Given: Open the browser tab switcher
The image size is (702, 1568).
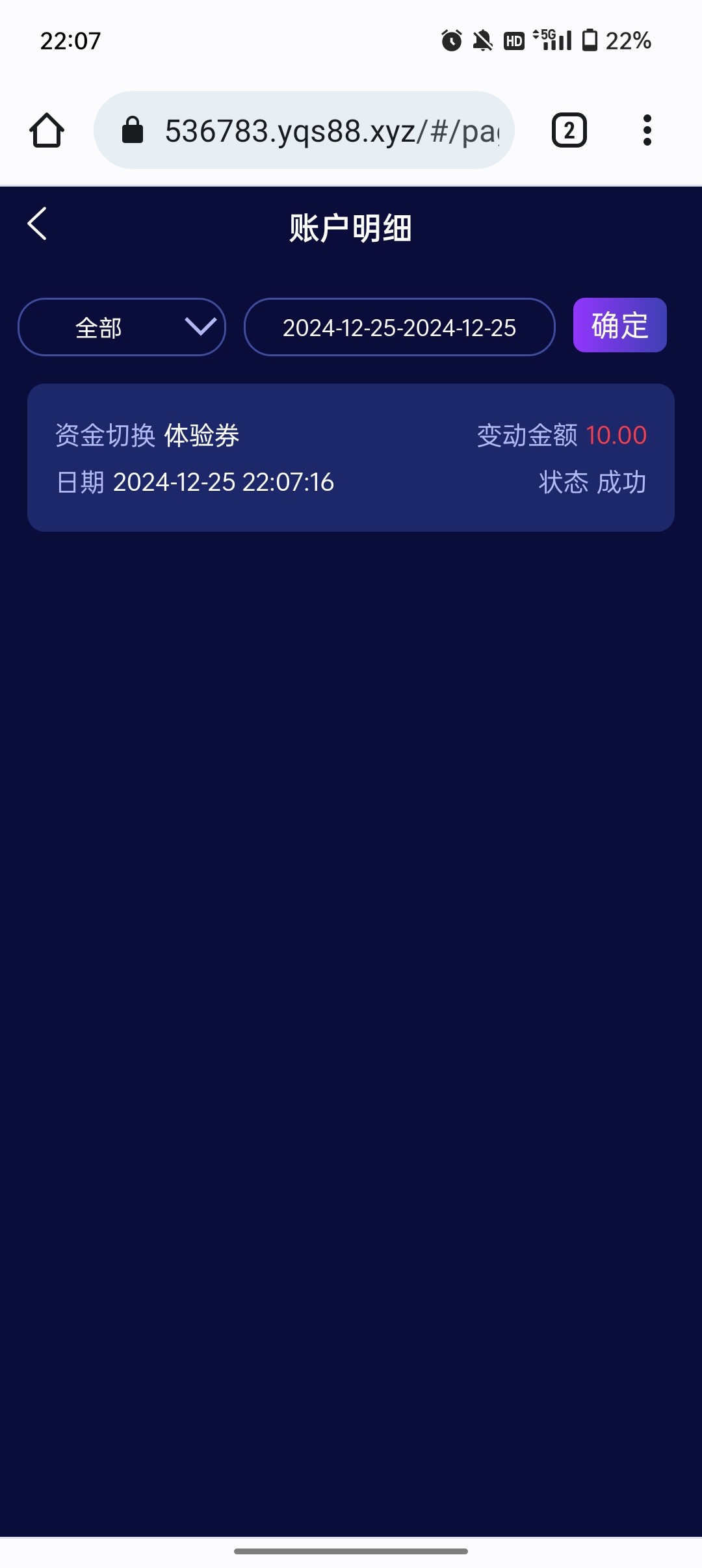Looking at the screenshot, I should coord(569,131).
